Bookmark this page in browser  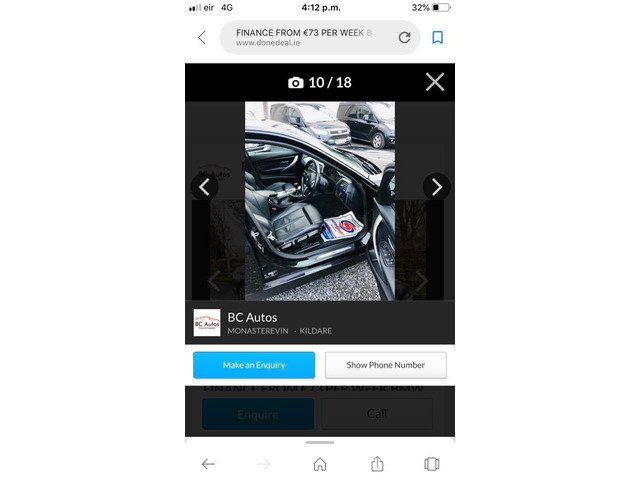click(x=437, y=37)
